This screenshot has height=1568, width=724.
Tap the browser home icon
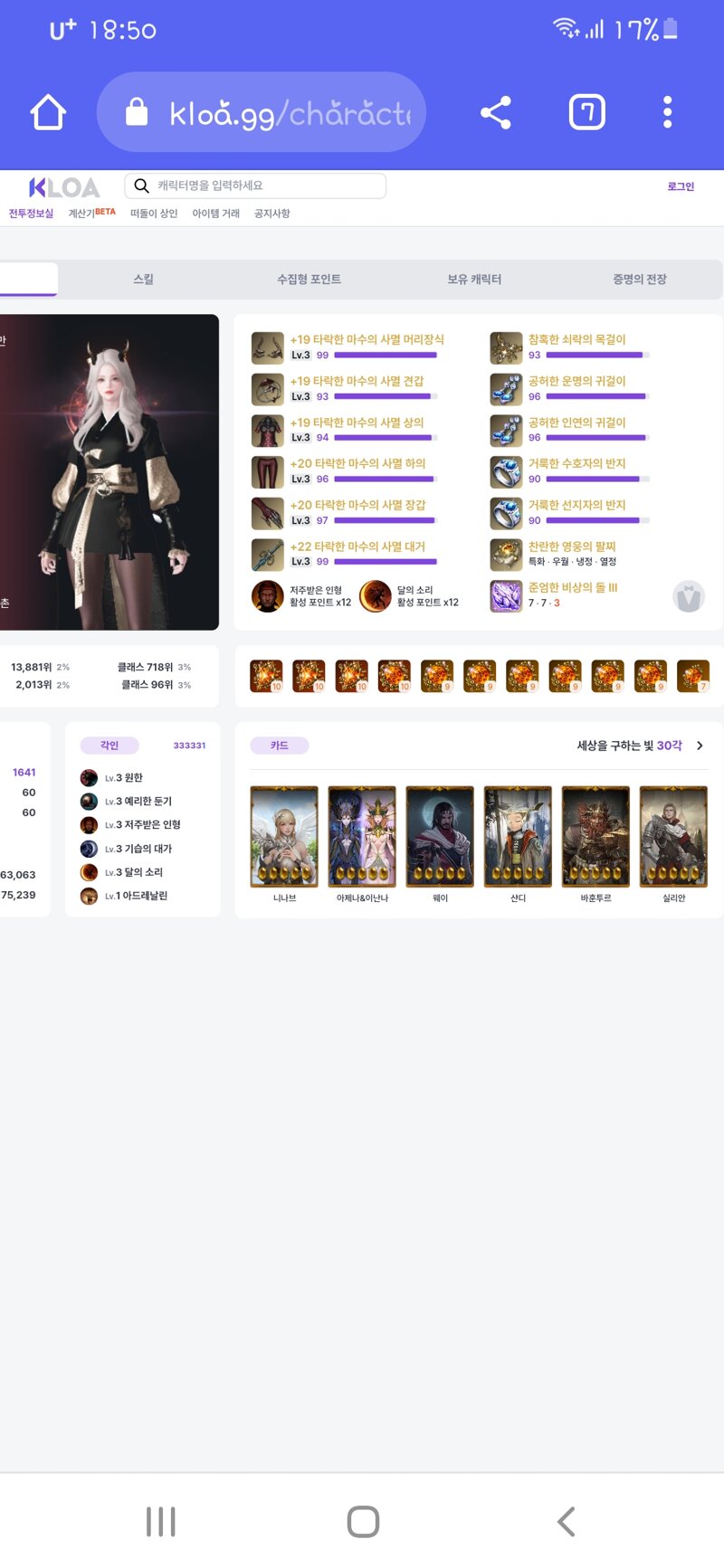point(48,113)
